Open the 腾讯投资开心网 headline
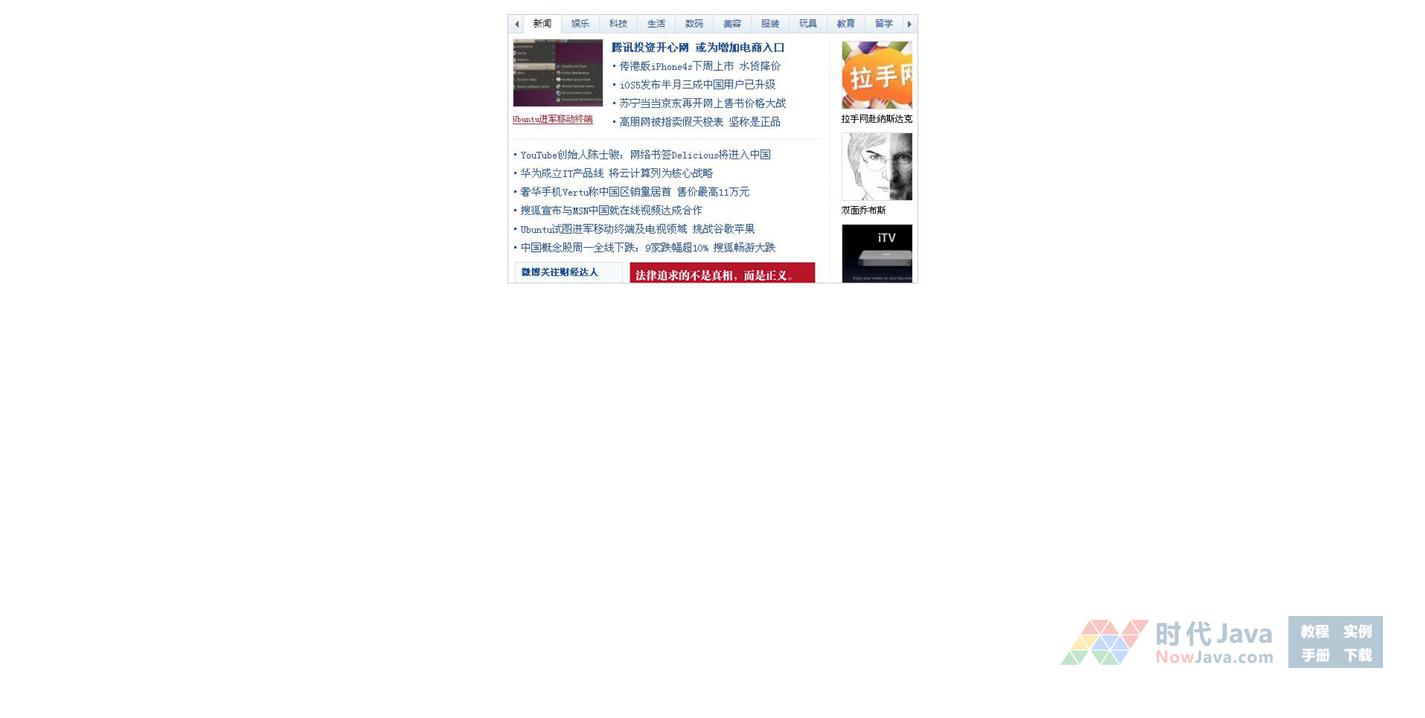Viewport: 1425px width, 718px height. tap(698, 48)
